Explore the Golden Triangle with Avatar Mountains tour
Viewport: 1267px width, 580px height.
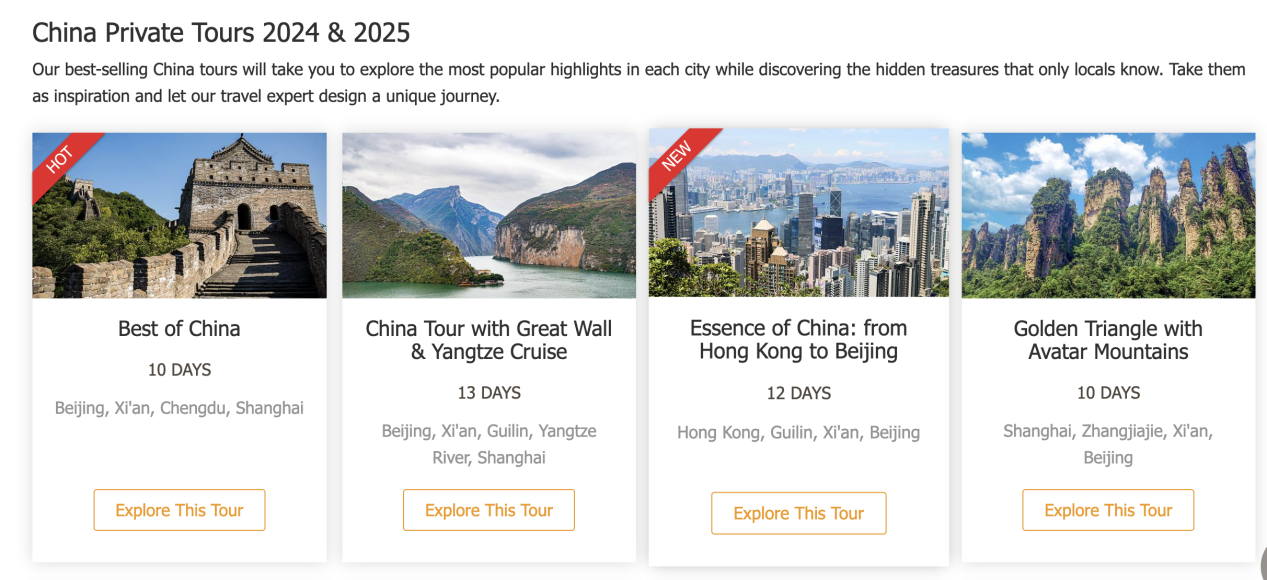click(x=1108, y=510)
